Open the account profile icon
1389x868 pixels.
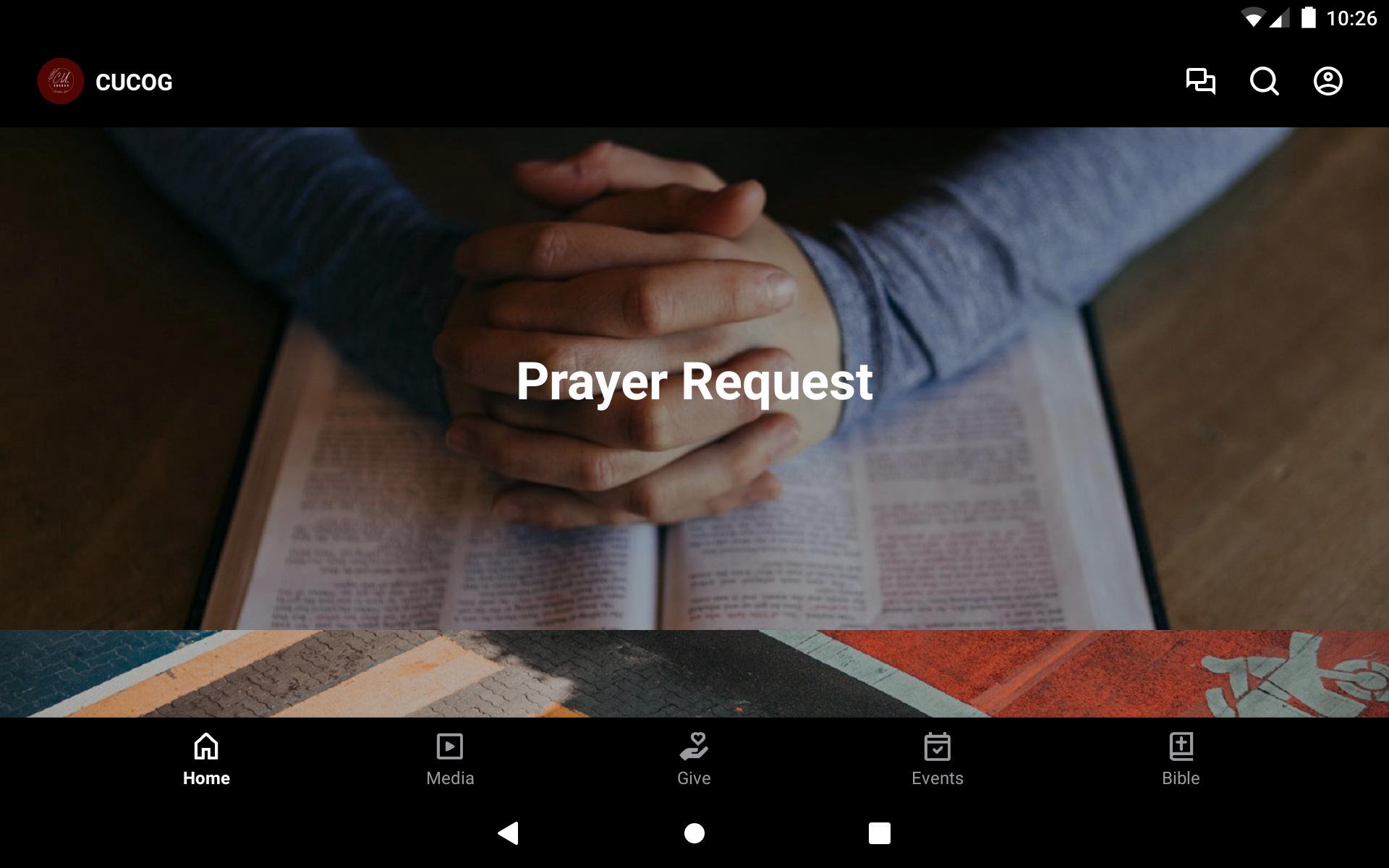coord(1328,81)
